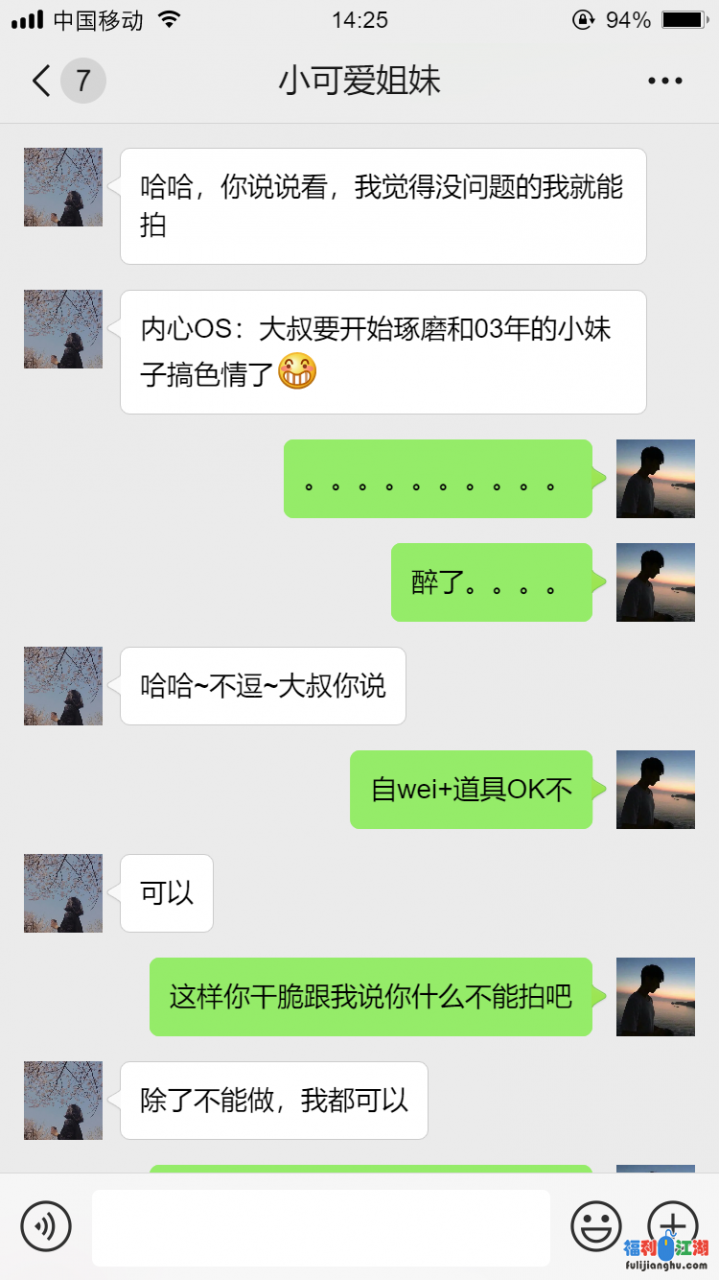The width and height of the screenshot is (719, 1280).
Task: Open the emoji sticker panel
Action: (596, 1225)
